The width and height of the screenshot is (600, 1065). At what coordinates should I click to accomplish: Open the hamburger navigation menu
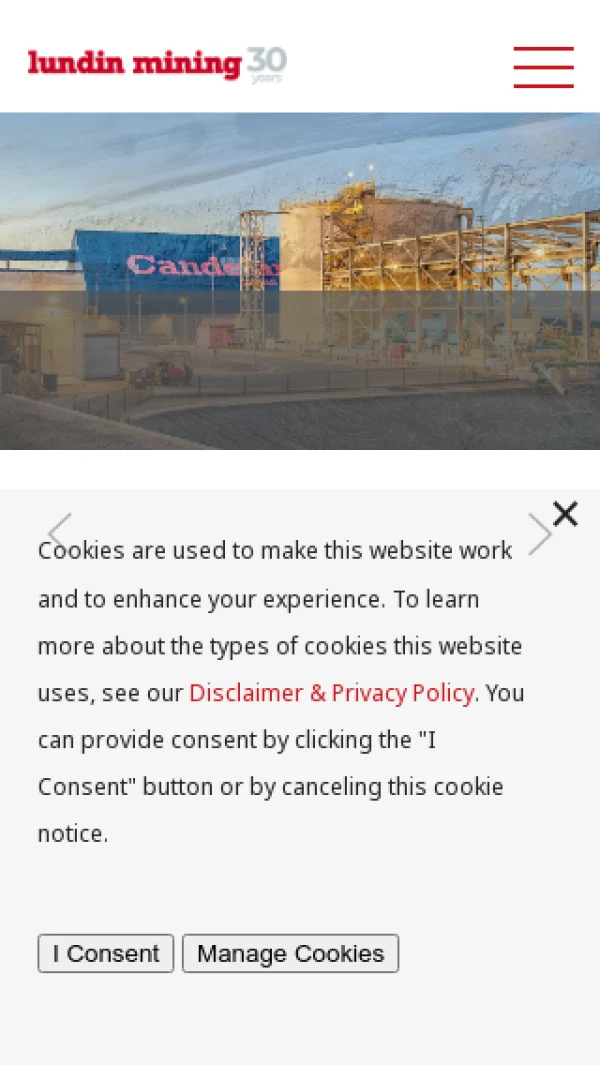543,67
